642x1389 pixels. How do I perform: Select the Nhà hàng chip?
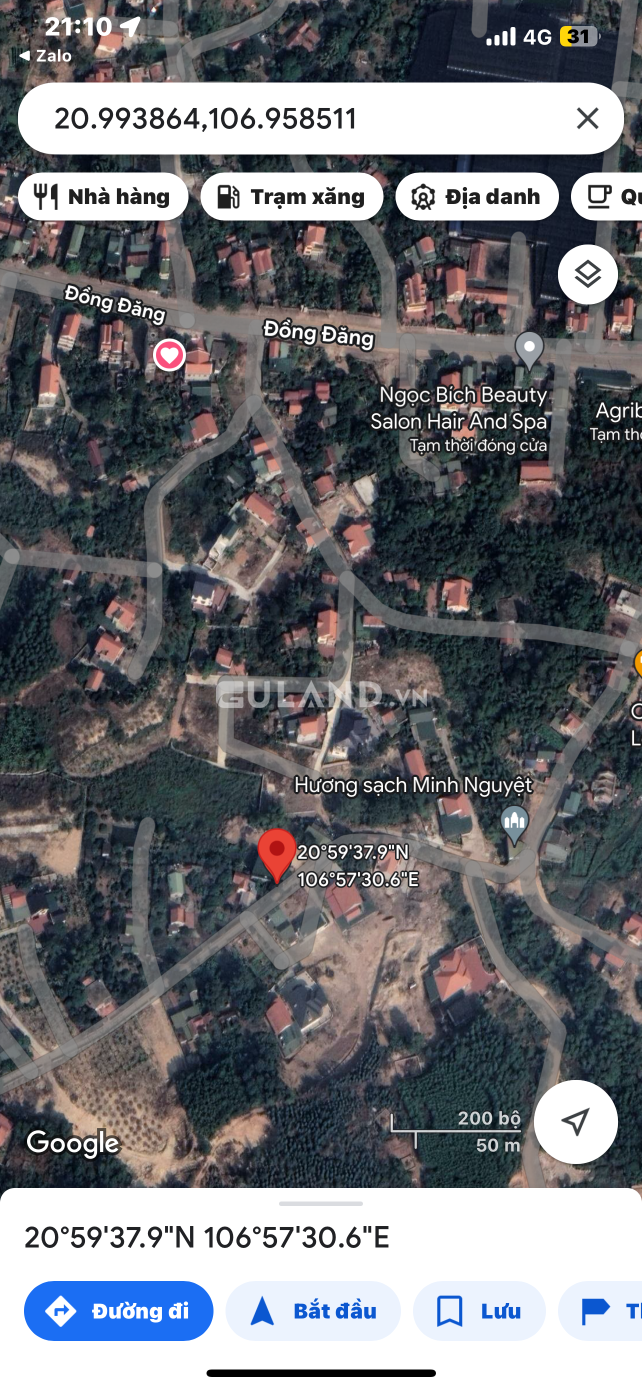click(x=103, y=197)
